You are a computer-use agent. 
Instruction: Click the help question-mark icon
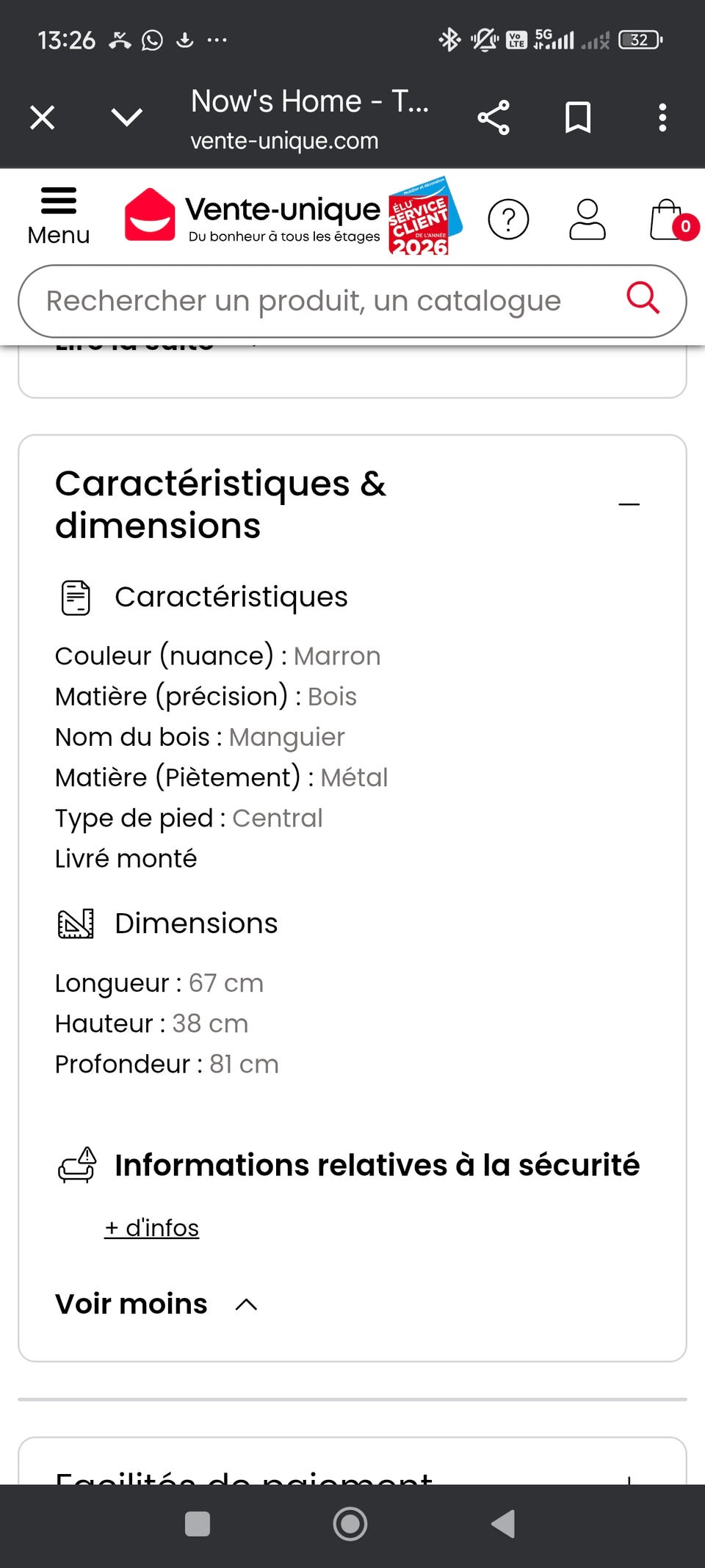coord(509,219)
